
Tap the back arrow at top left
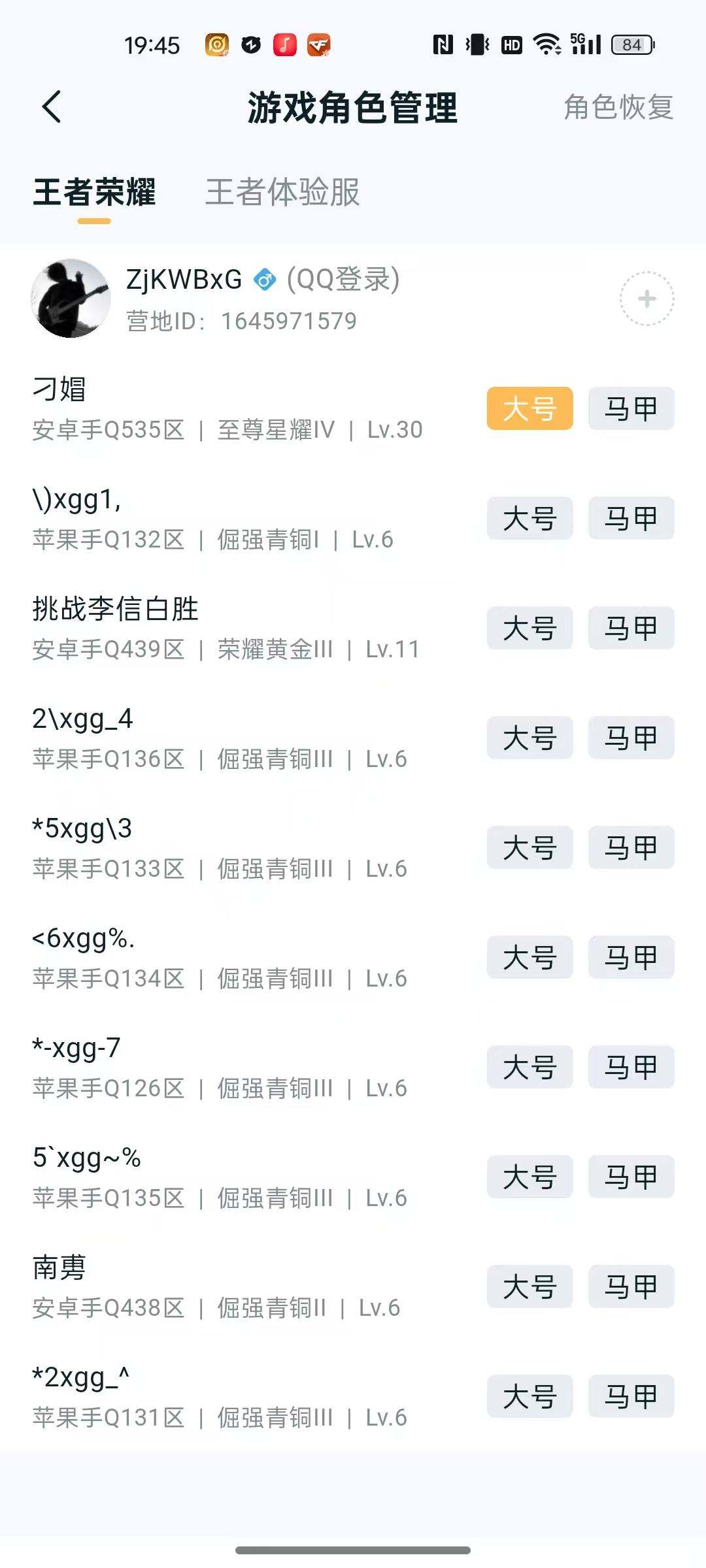point(53,106)
